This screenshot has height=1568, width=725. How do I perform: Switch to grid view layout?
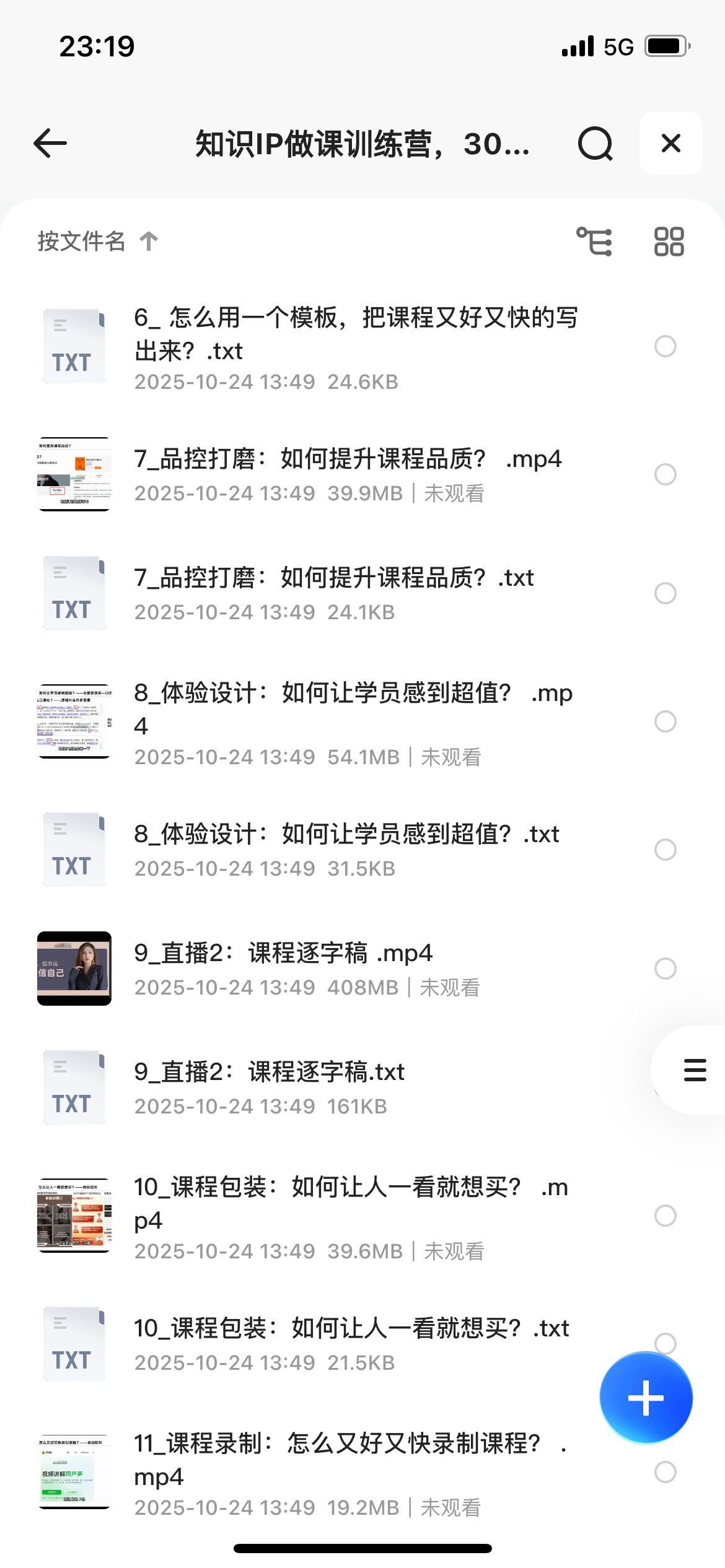point(669,241)
